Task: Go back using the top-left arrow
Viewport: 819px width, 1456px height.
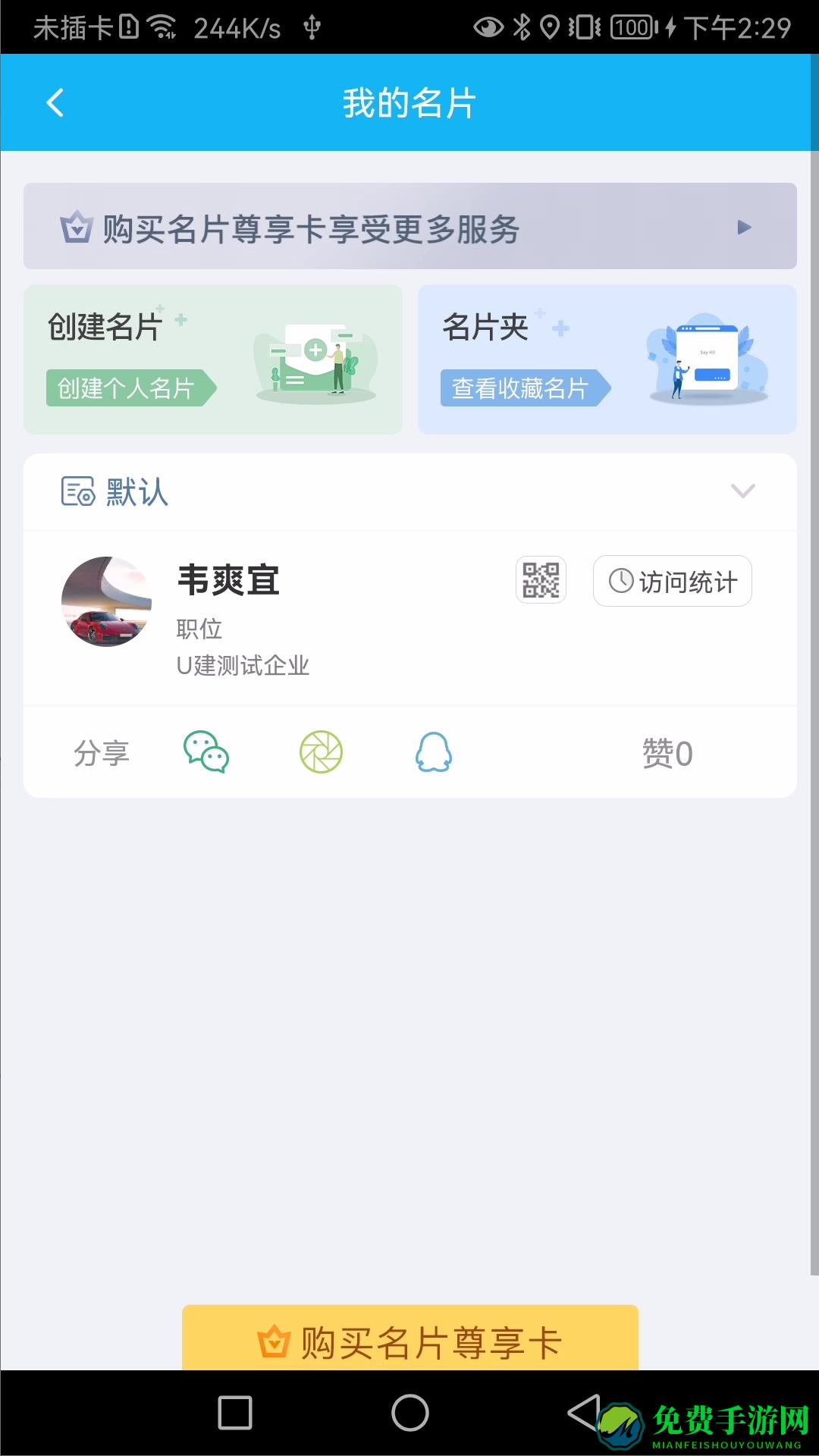Action: coord(55,102)
